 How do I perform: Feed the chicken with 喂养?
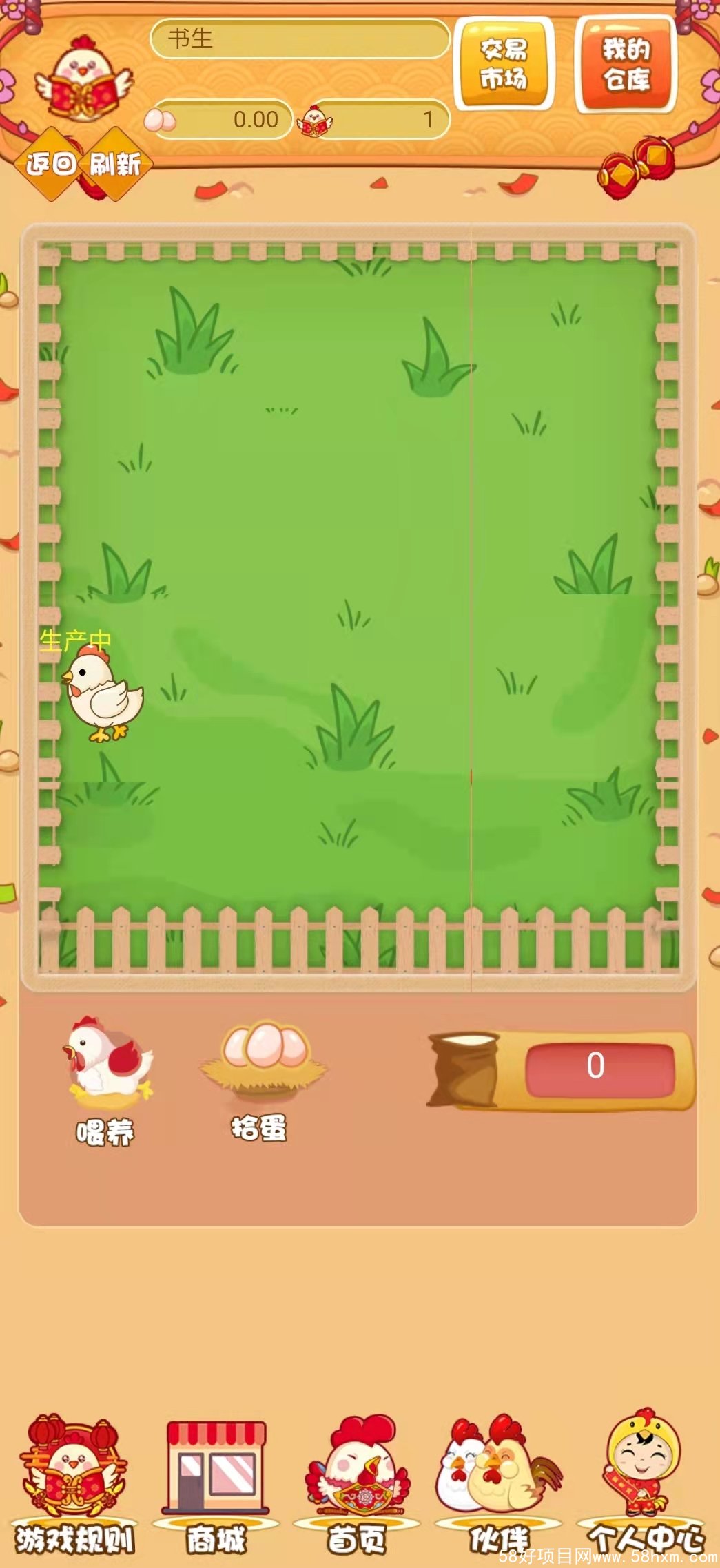tap(106, 1078)
